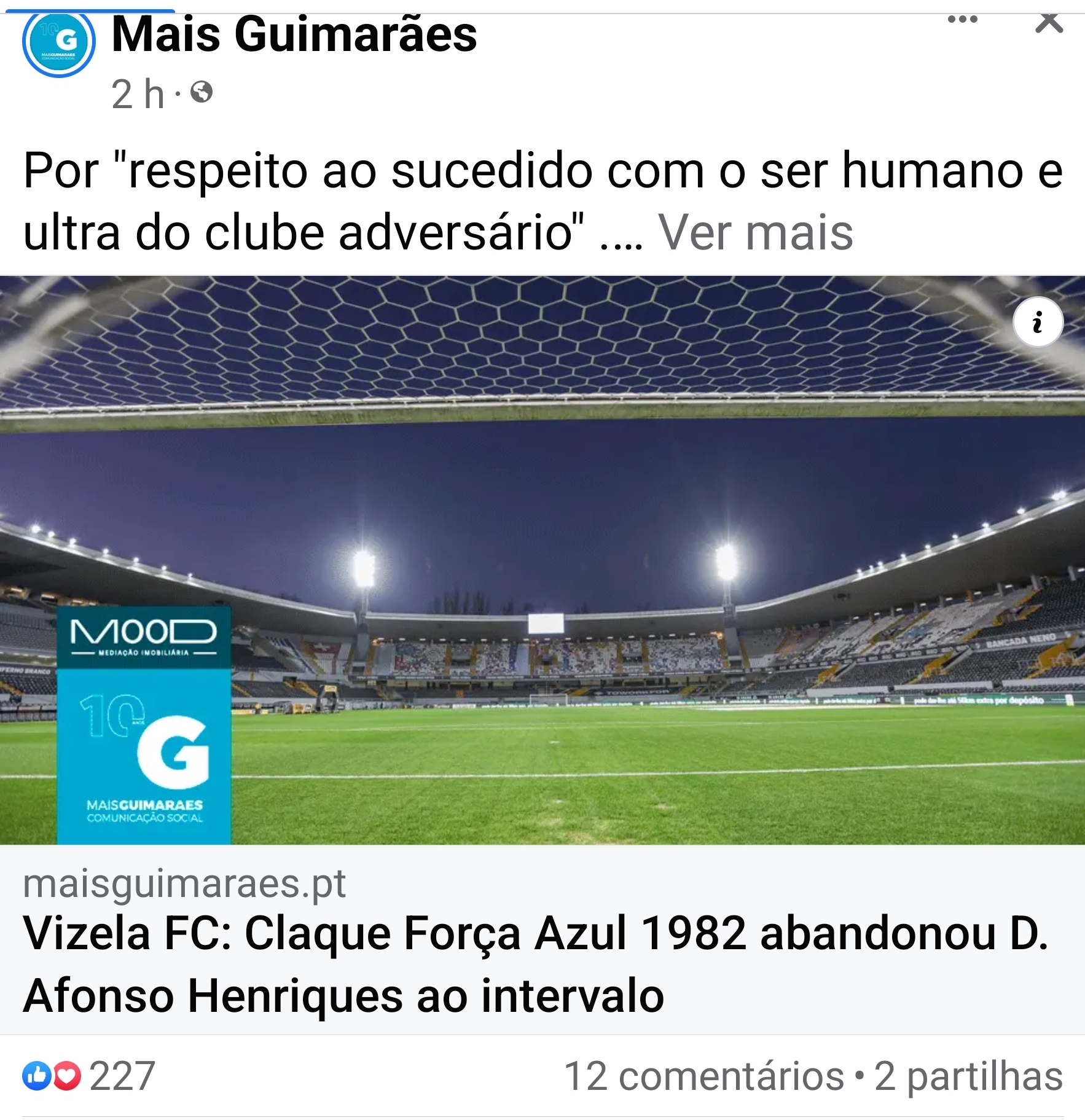Expand post text with Ver mais
The height and width of the screenshot is (1120, 1085).
point(755,233)
